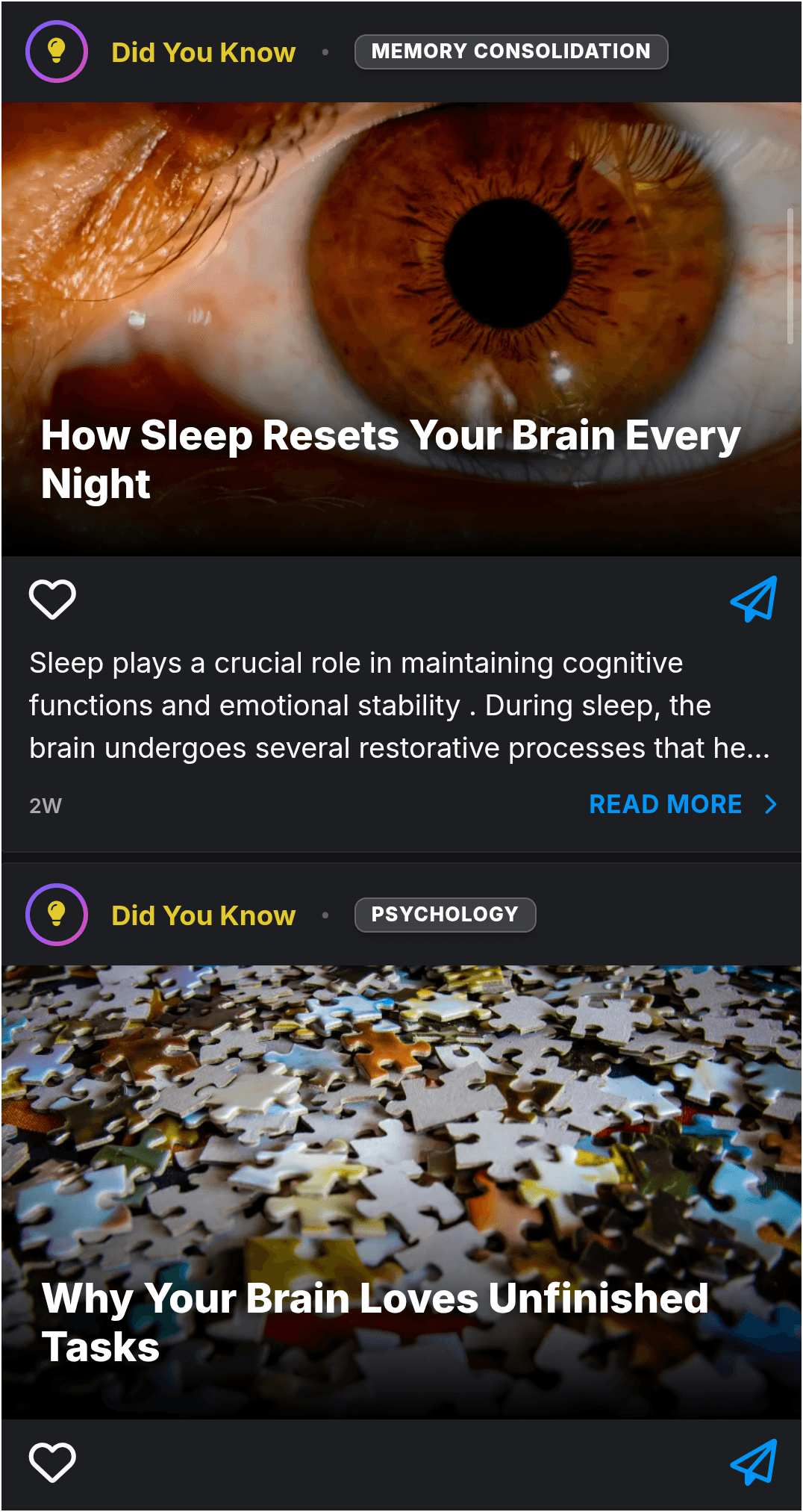Open the Memory Consolidation topic chip
This screenshot has width=803, height=1512.
click(511, 52)
